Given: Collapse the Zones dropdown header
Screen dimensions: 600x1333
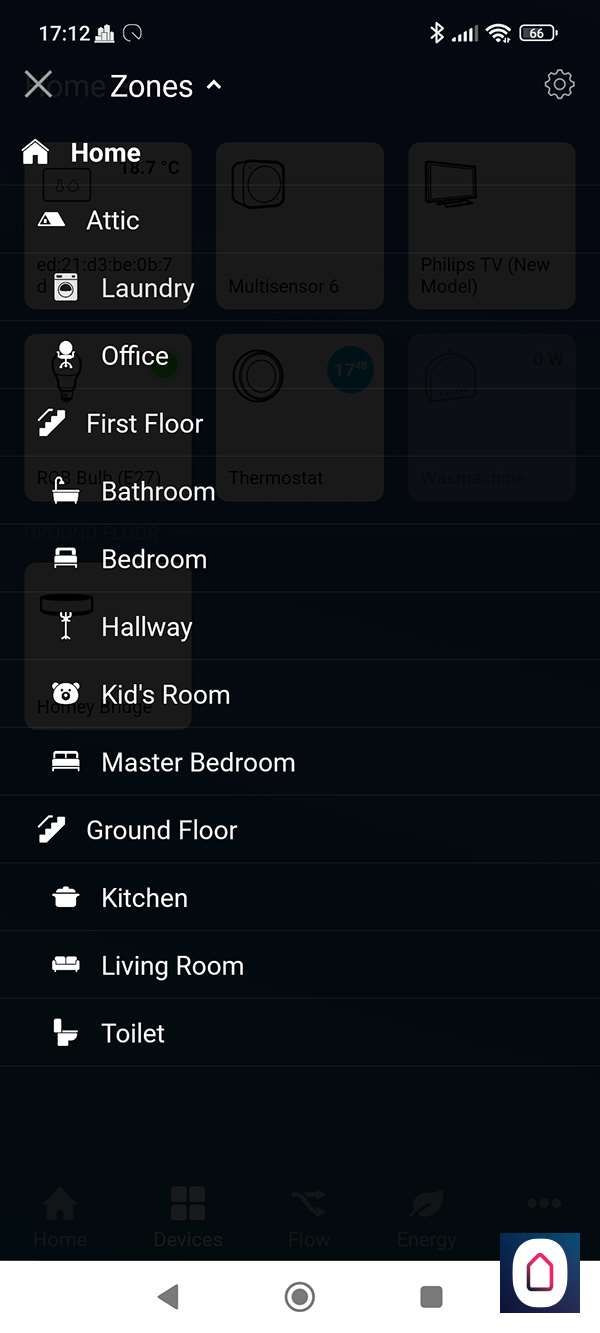Looking at the screenshot, I should click(x=165, y=87).
